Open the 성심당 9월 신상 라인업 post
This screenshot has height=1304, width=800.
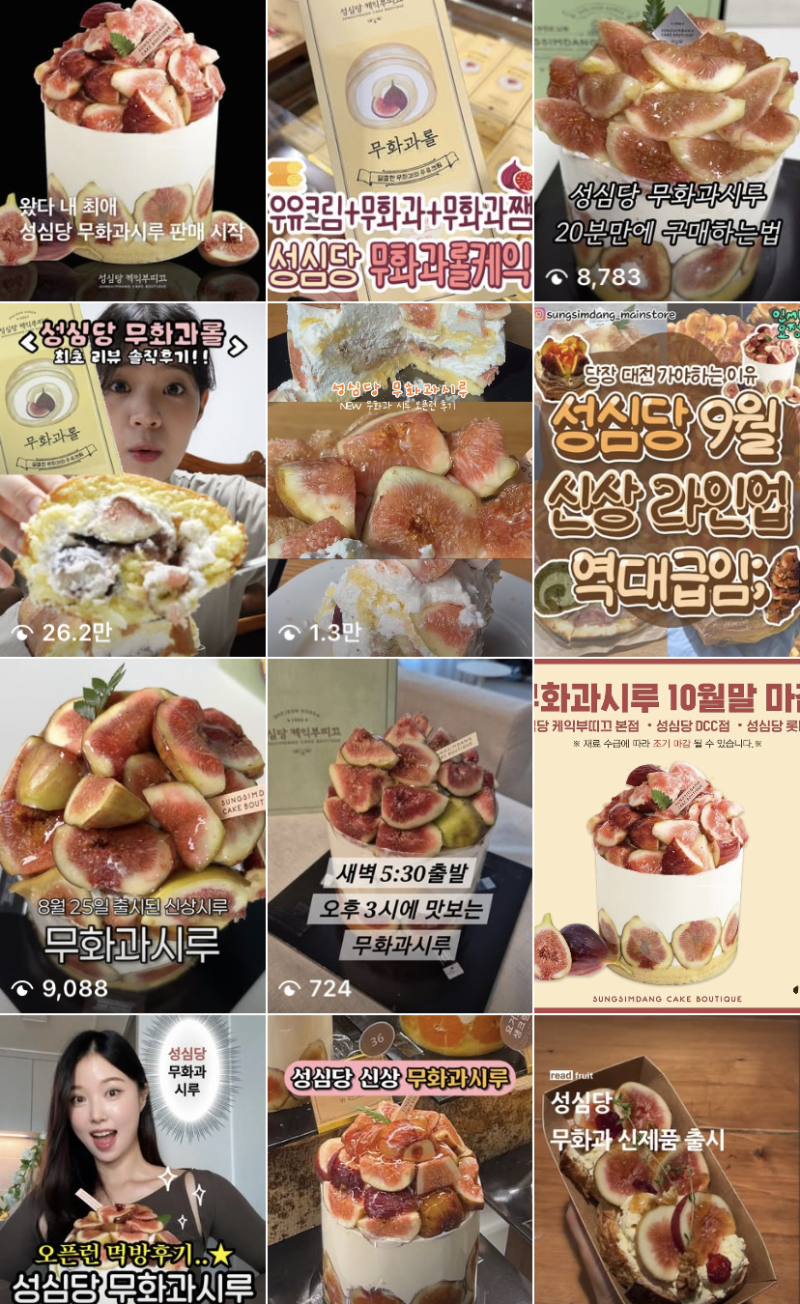point(667,480)
